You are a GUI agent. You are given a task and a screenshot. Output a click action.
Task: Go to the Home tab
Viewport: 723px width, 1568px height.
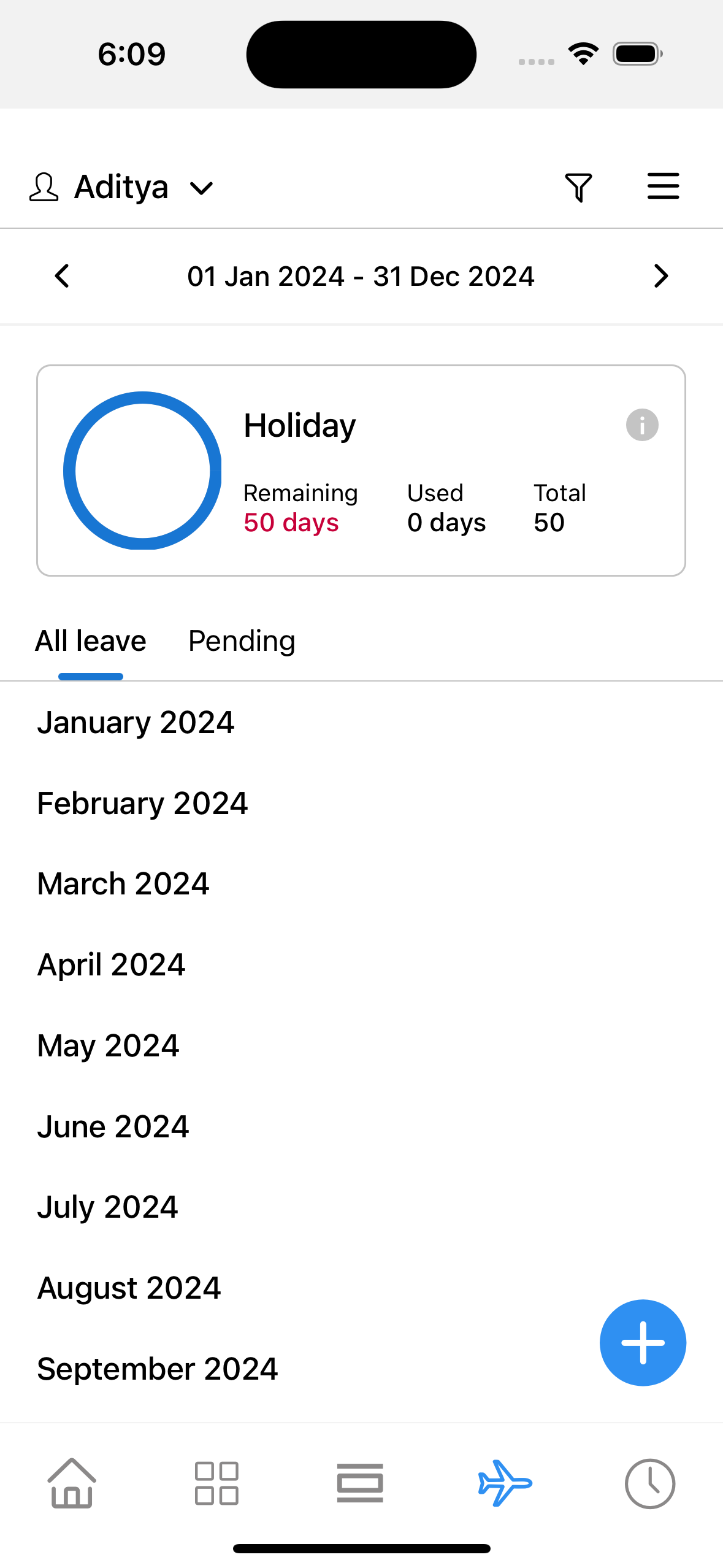(72, 1483)
